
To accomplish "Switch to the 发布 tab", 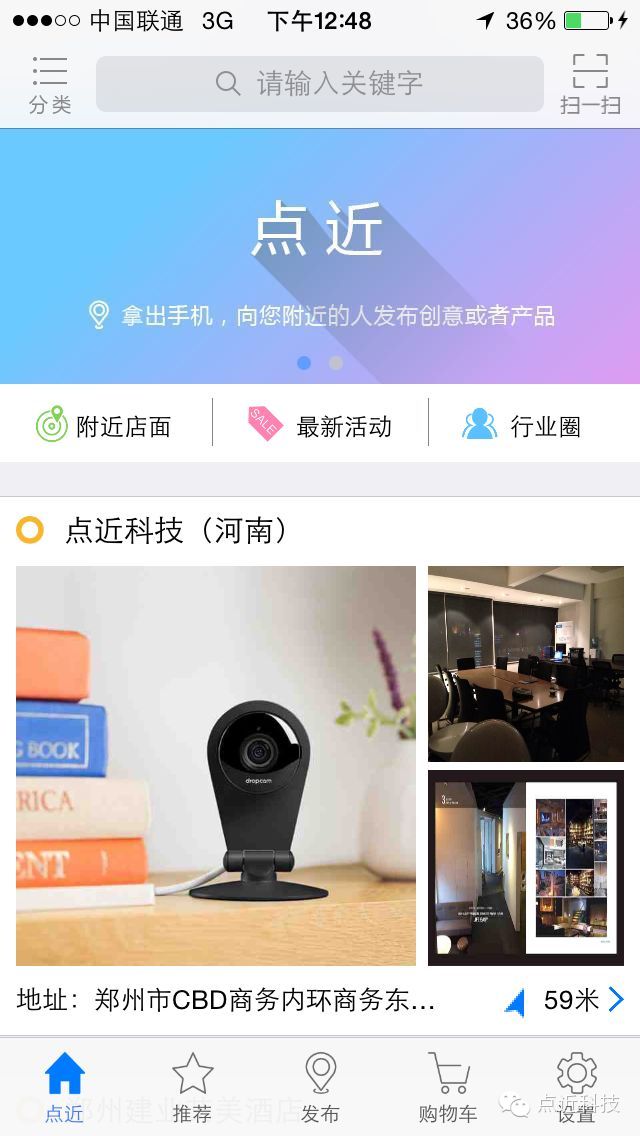I will pyautogui.click(x=320, y=1087).
